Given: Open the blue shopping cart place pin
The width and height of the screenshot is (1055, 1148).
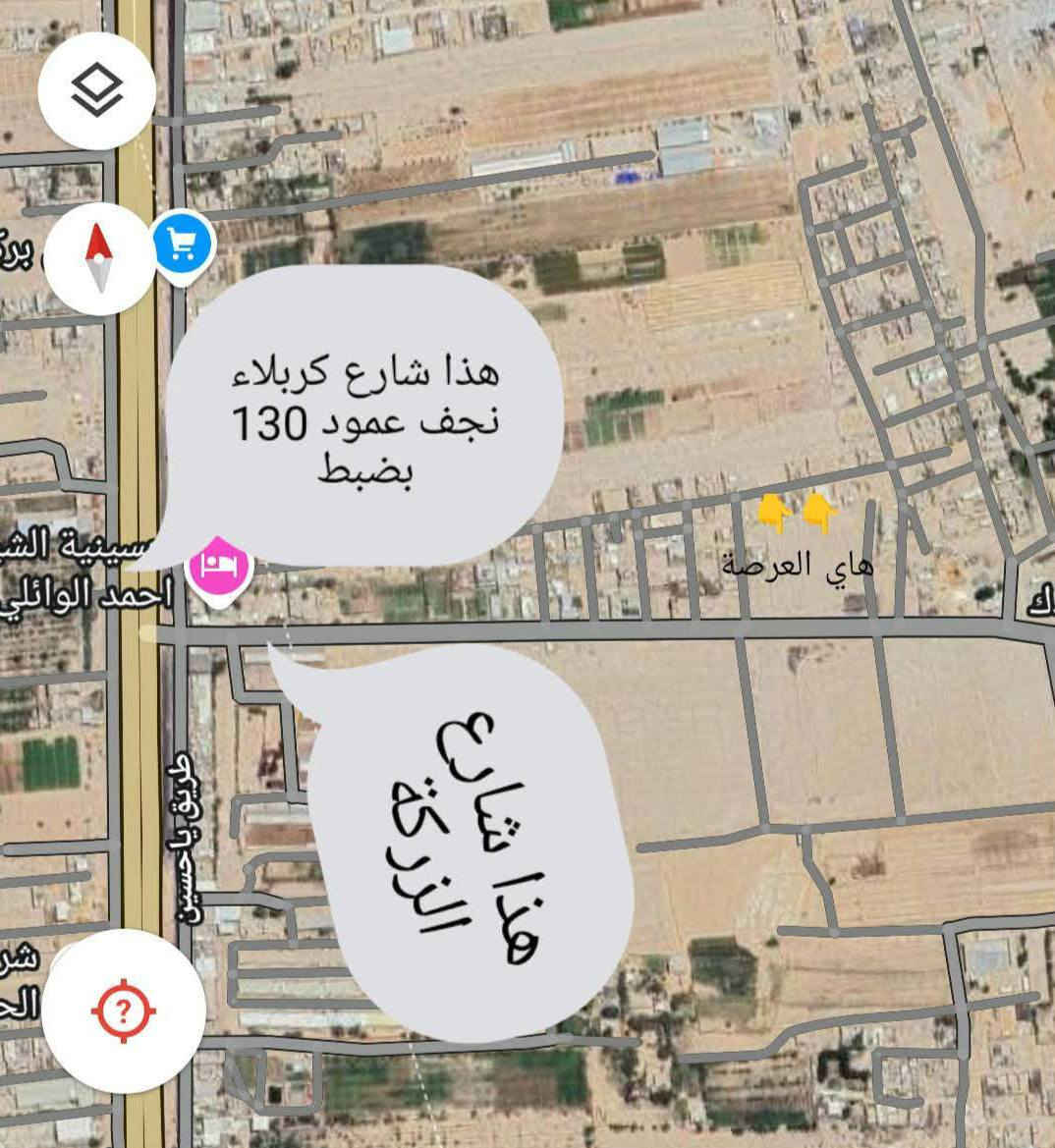Looking at the screenshot, I should point(183,242).
